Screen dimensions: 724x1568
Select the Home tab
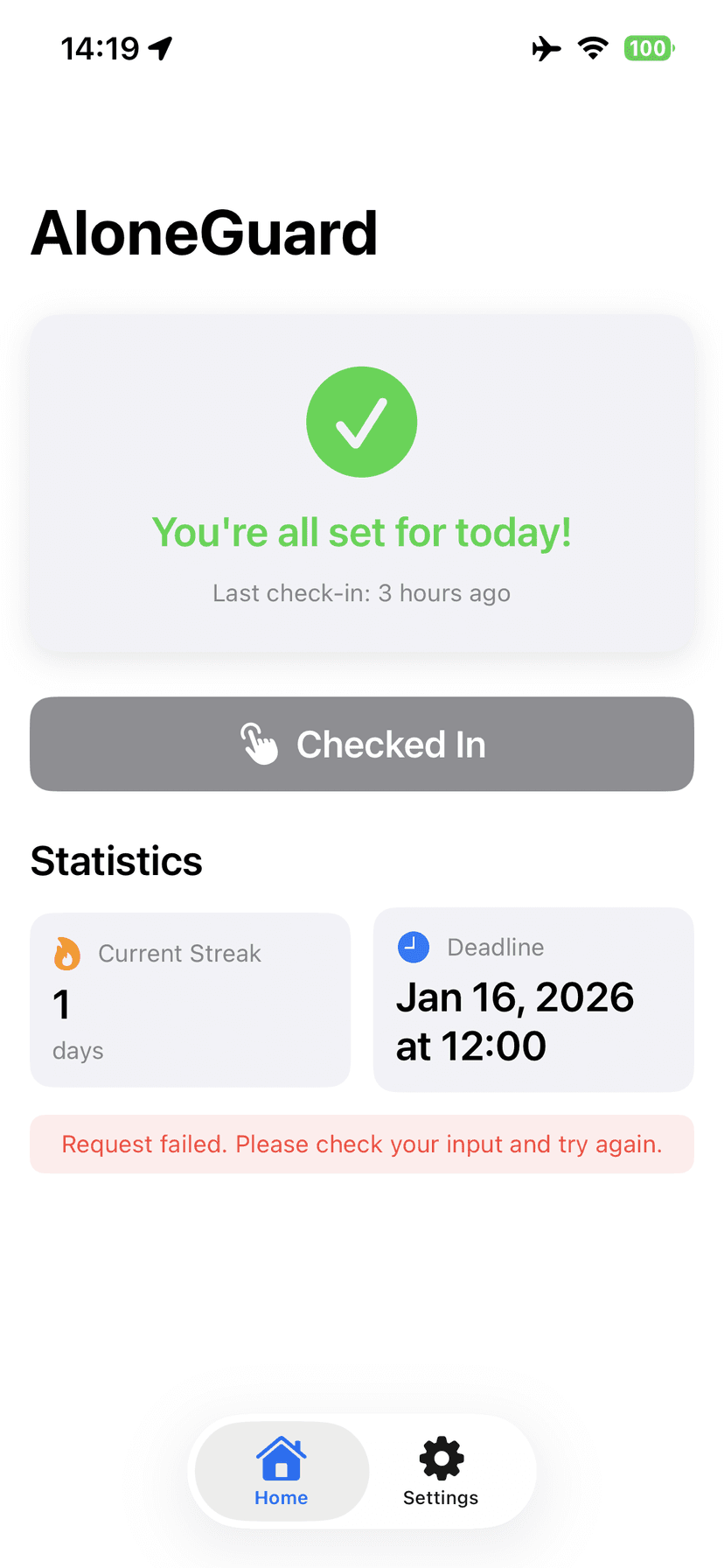282,1472
